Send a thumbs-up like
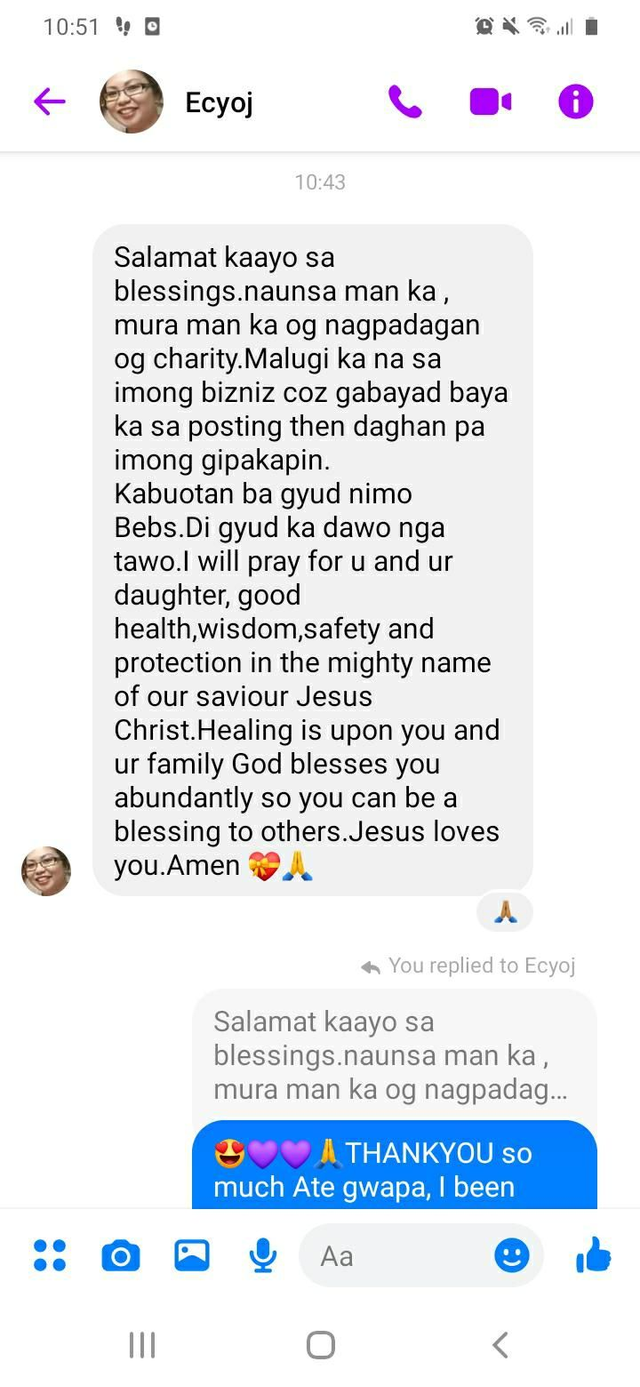This screenshot has height=1387, width=640. 593,1254
